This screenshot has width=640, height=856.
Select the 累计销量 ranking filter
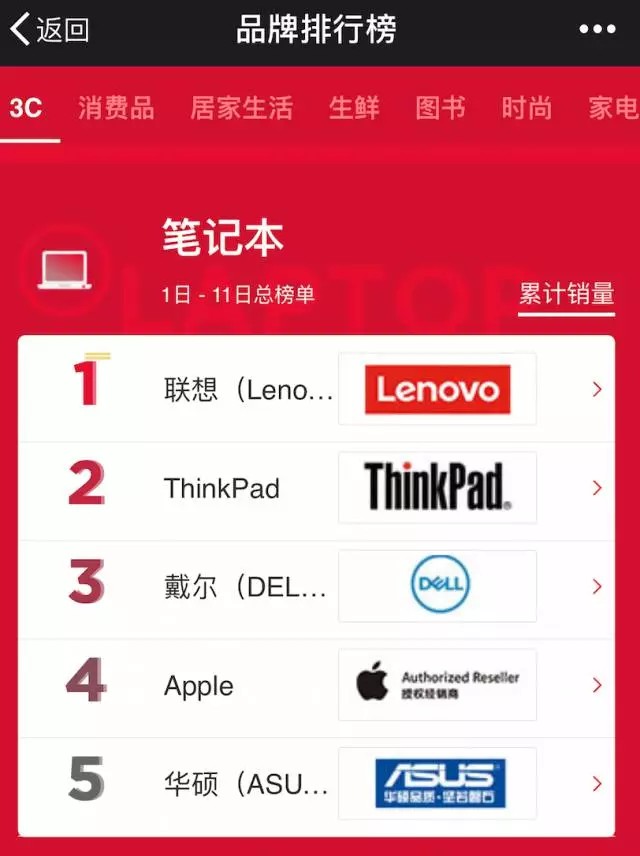point(566,294)
